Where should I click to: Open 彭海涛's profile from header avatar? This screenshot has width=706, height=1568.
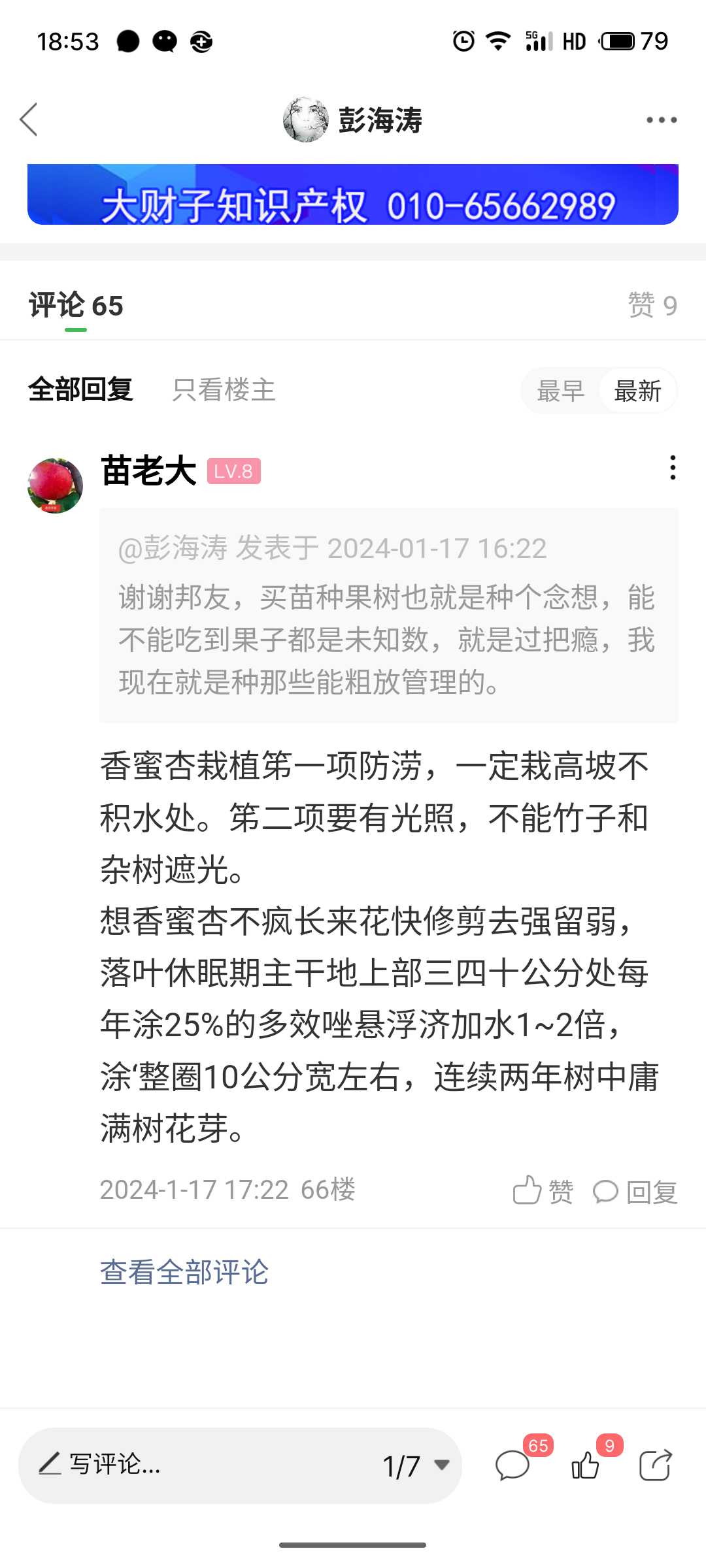pyautogui.click(x=305, y=120)
